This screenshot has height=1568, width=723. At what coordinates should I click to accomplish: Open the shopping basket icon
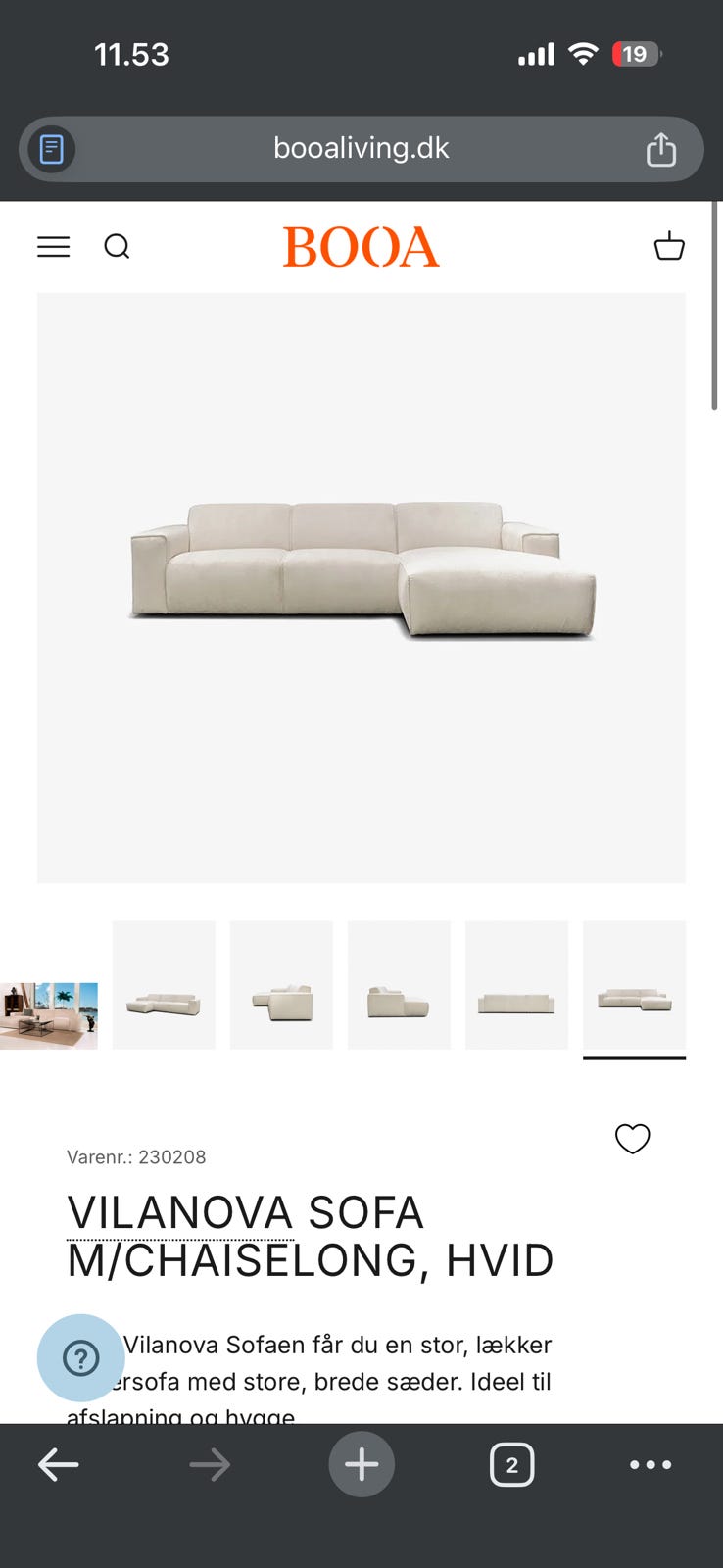(x=670, y=246)
